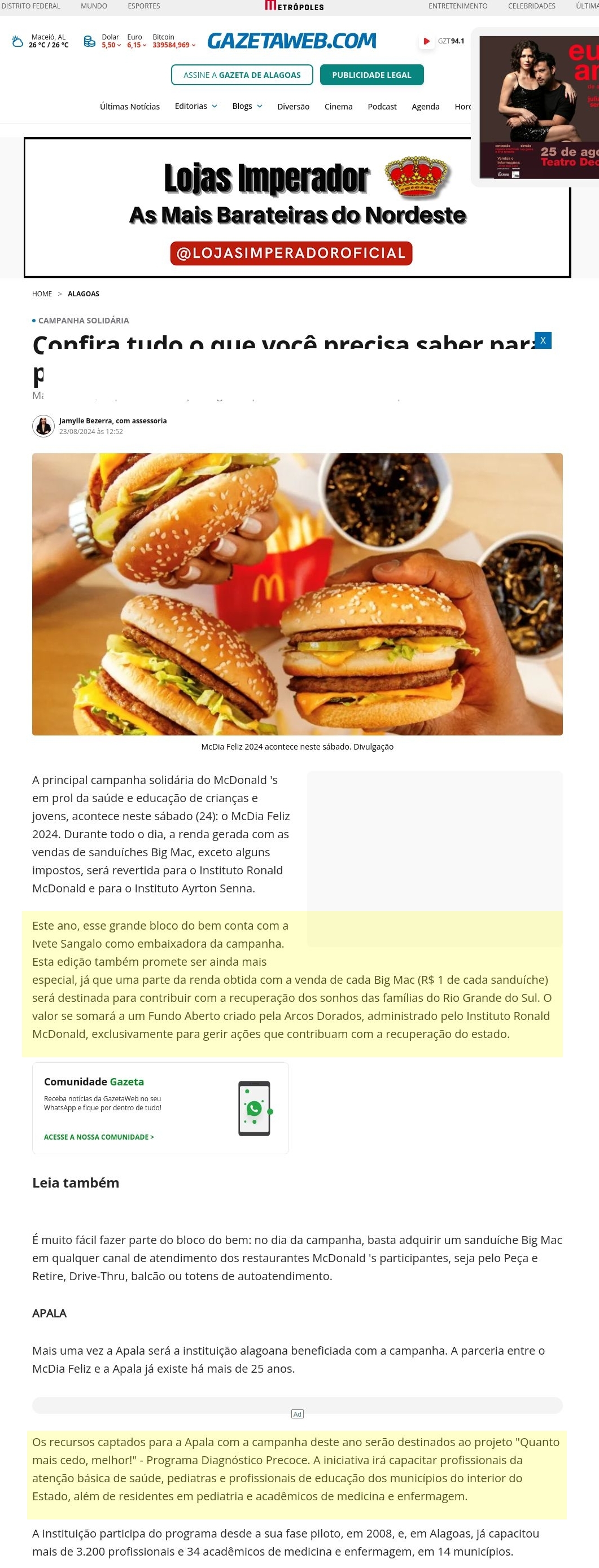This screenshot has width=599, height=1568.
Task: Go to Home breadcrumb
Action: pyautogui.click(x=42, y=294)
